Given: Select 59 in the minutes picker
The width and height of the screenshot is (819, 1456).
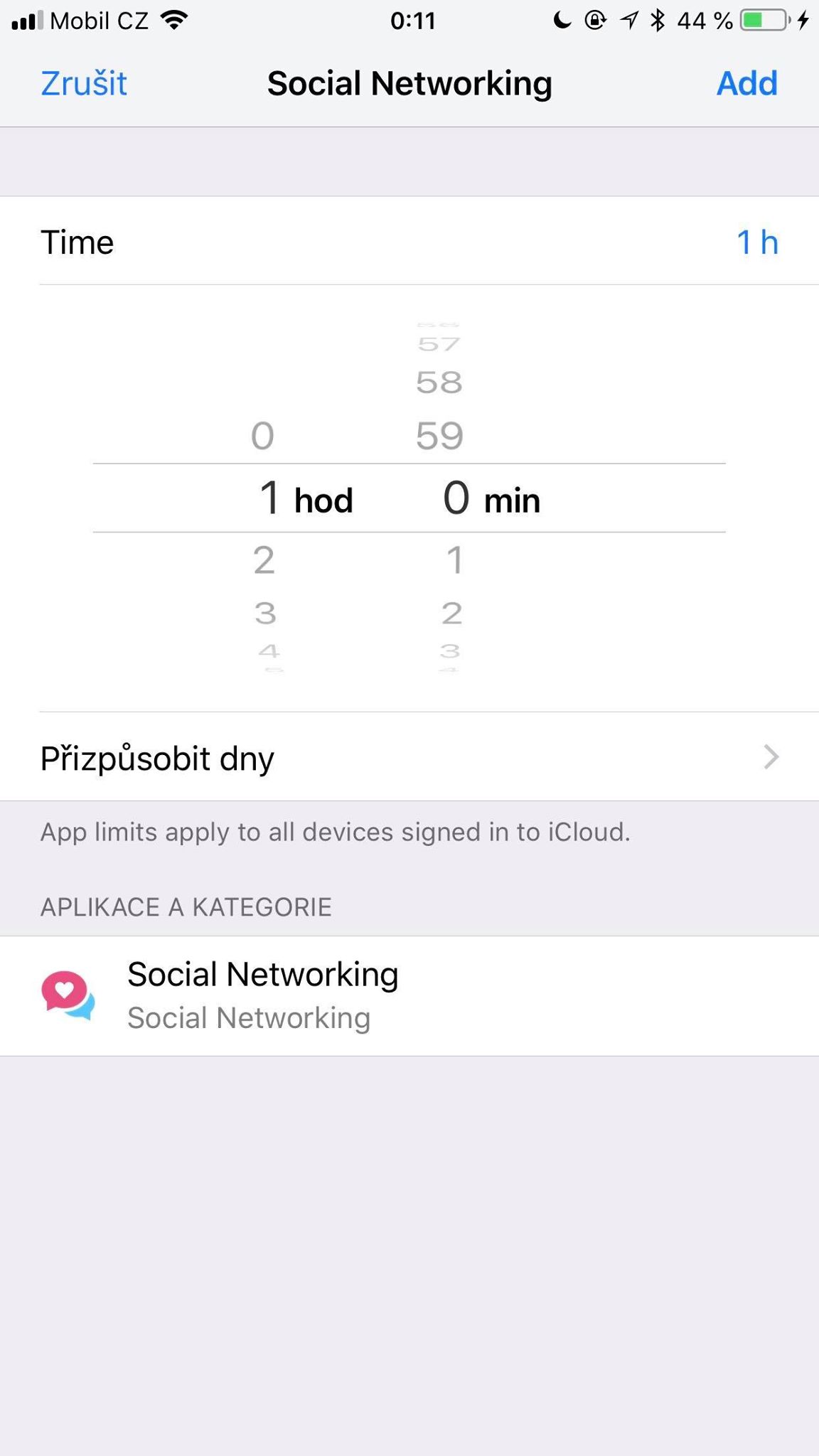Looking at the screenshot, I should pyautogui.click(x=439, y=435).
